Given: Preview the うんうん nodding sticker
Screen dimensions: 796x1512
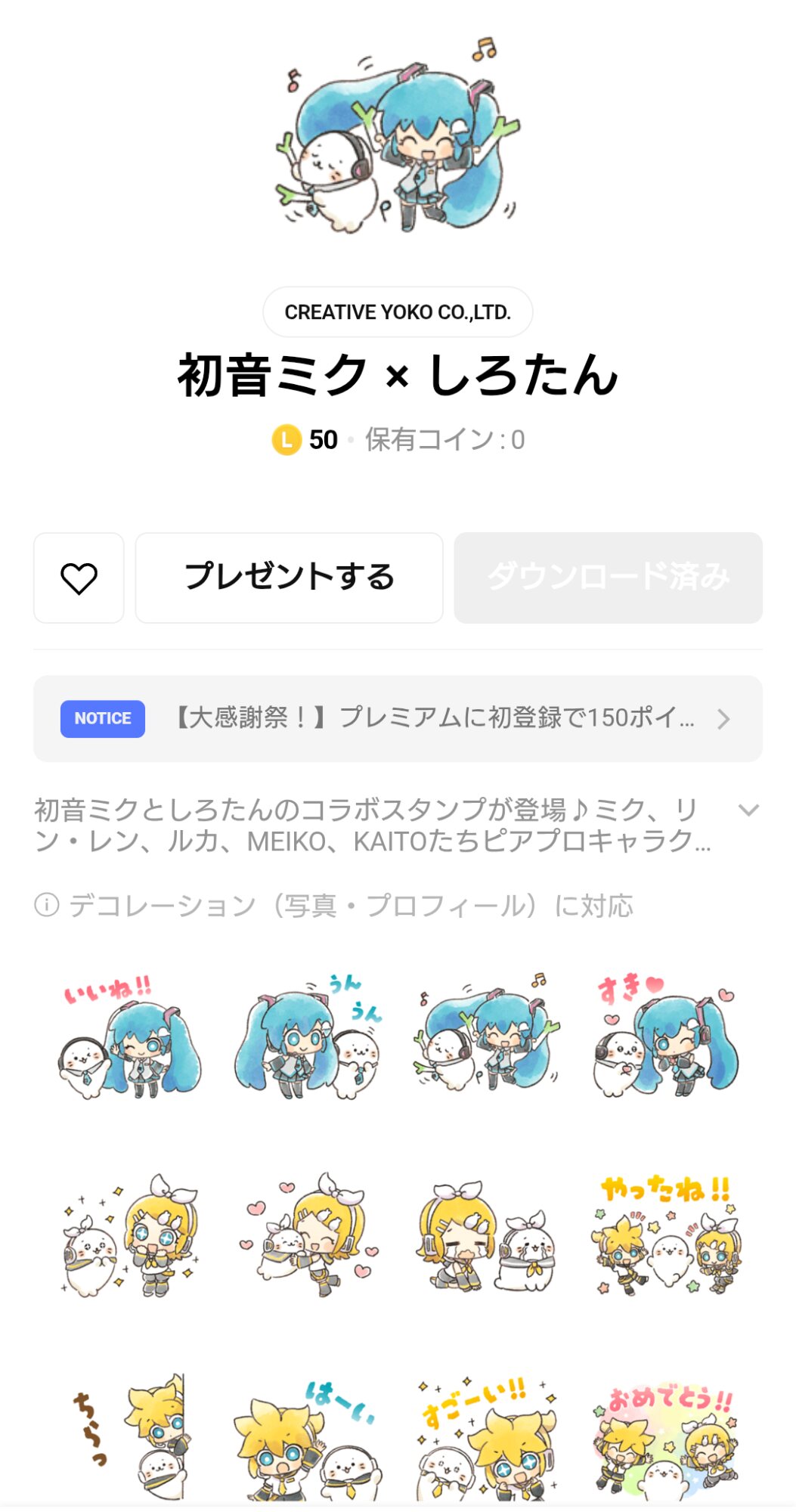Looking at the screenshot, I should (x=308, y=1036).
